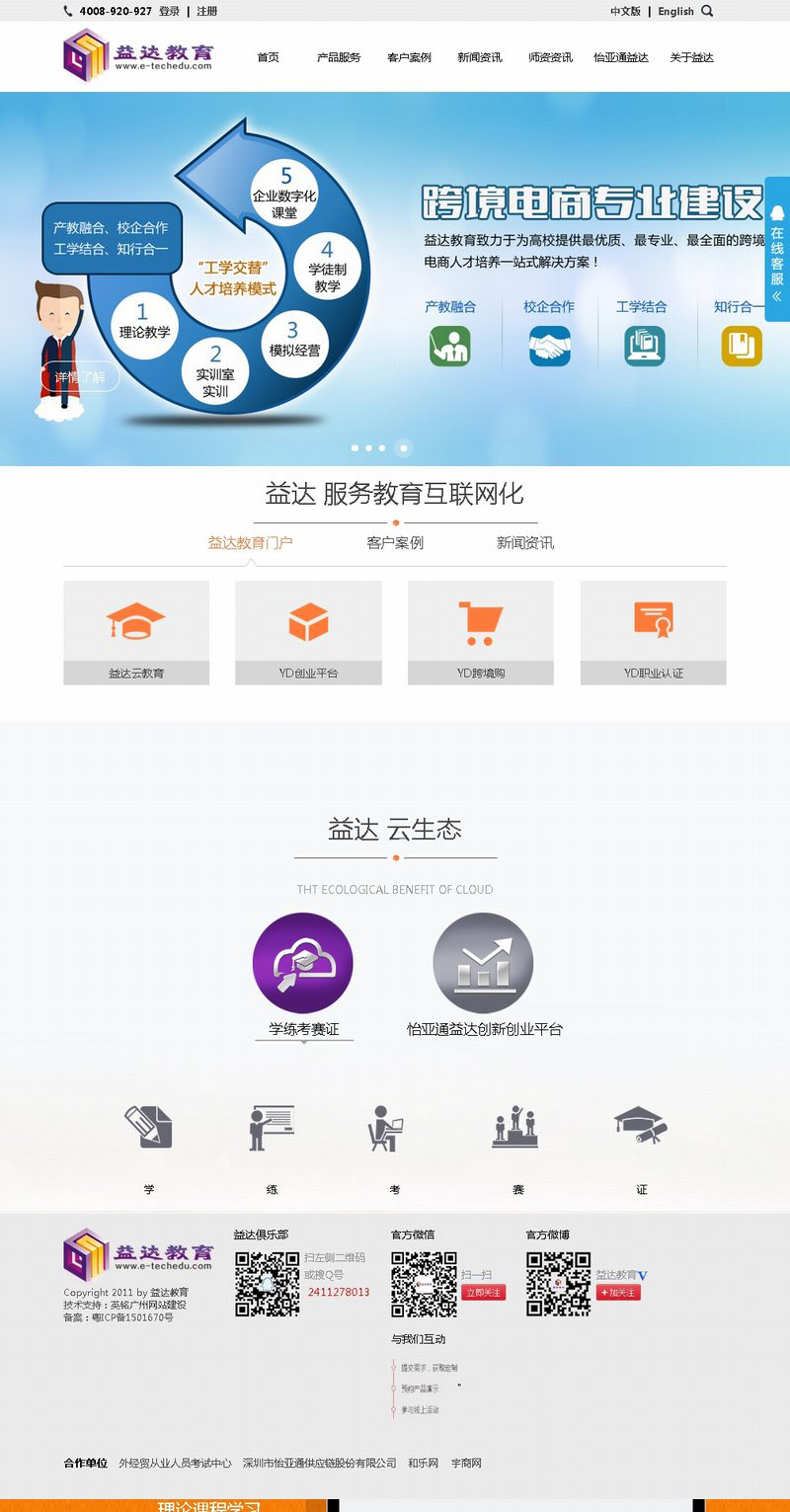Click the 详情了解 button on the banner
The height and width of the screenshot is (1512, 790).
79,376
